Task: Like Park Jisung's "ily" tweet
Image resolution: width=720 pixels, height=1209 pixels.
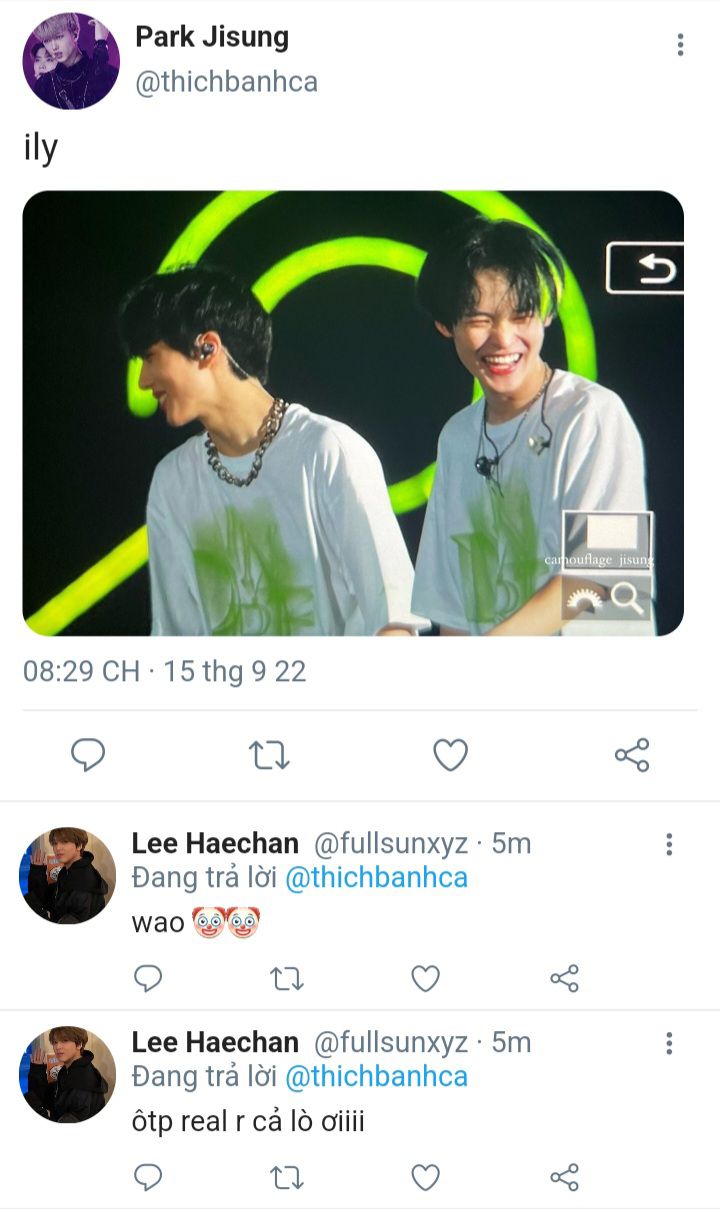Action: (450, 755)
